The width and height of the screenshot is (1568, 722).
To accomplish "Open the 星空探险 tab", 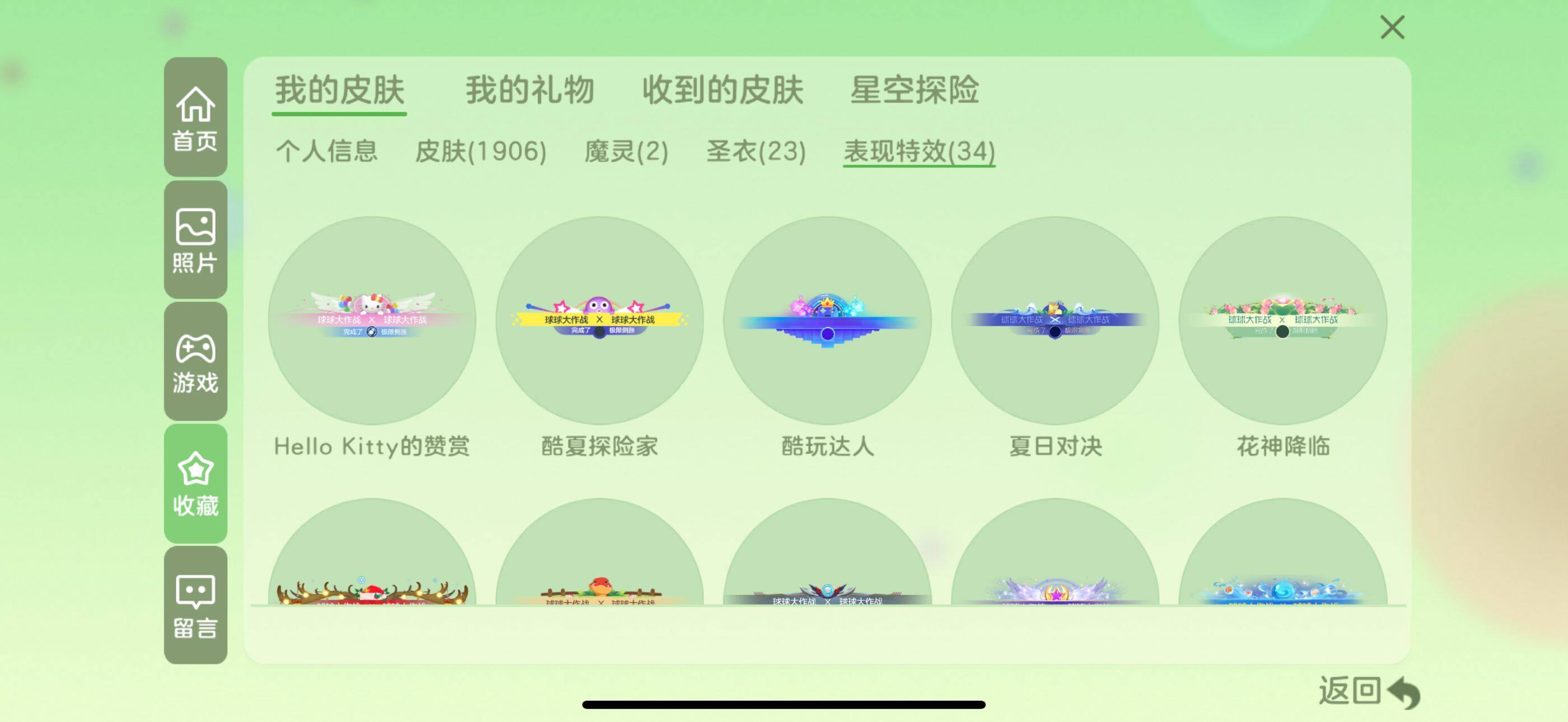I will (914, 90).
